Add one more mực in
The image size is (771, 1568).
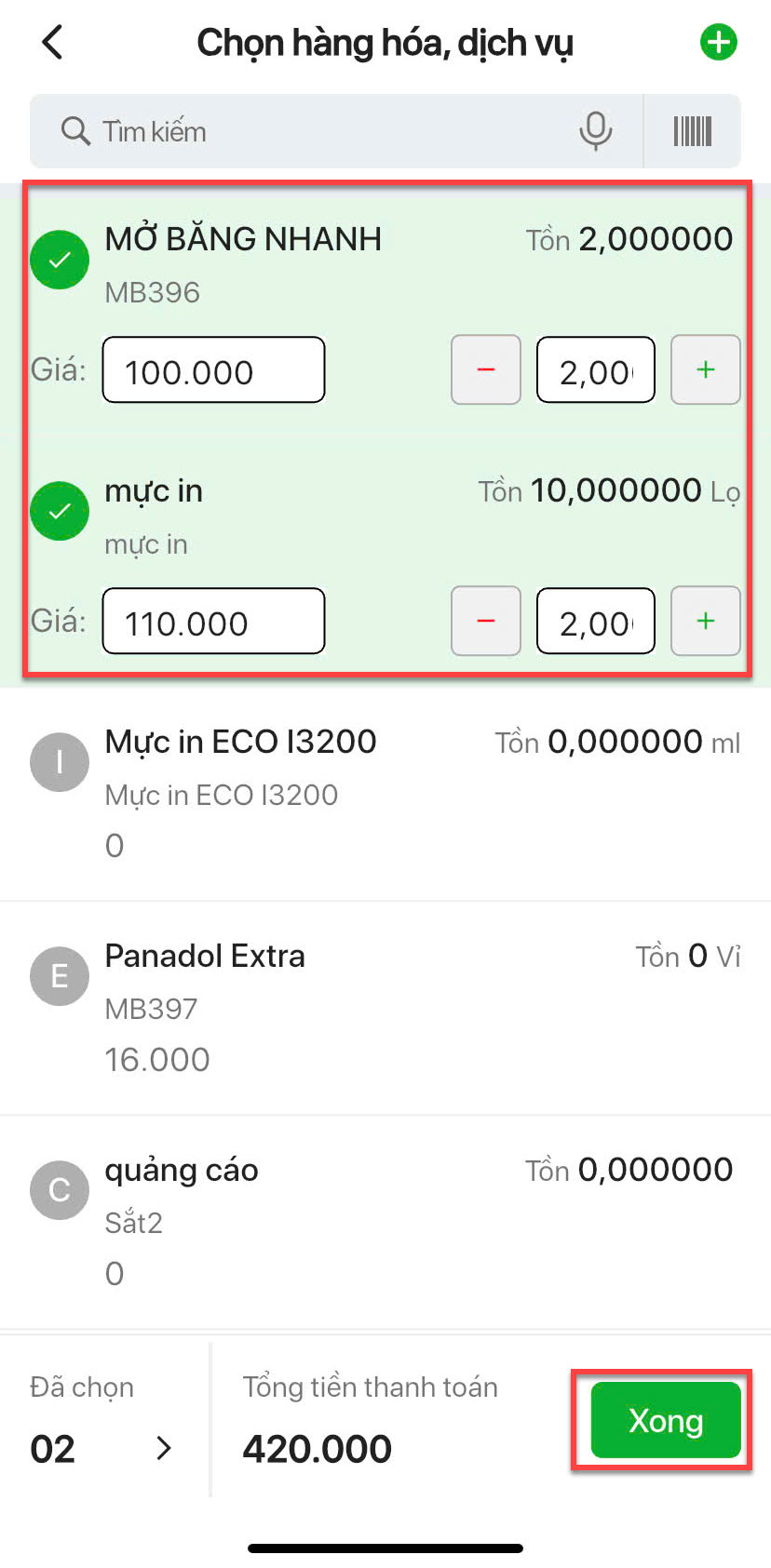pyautogui.click(x=705, y=622)
